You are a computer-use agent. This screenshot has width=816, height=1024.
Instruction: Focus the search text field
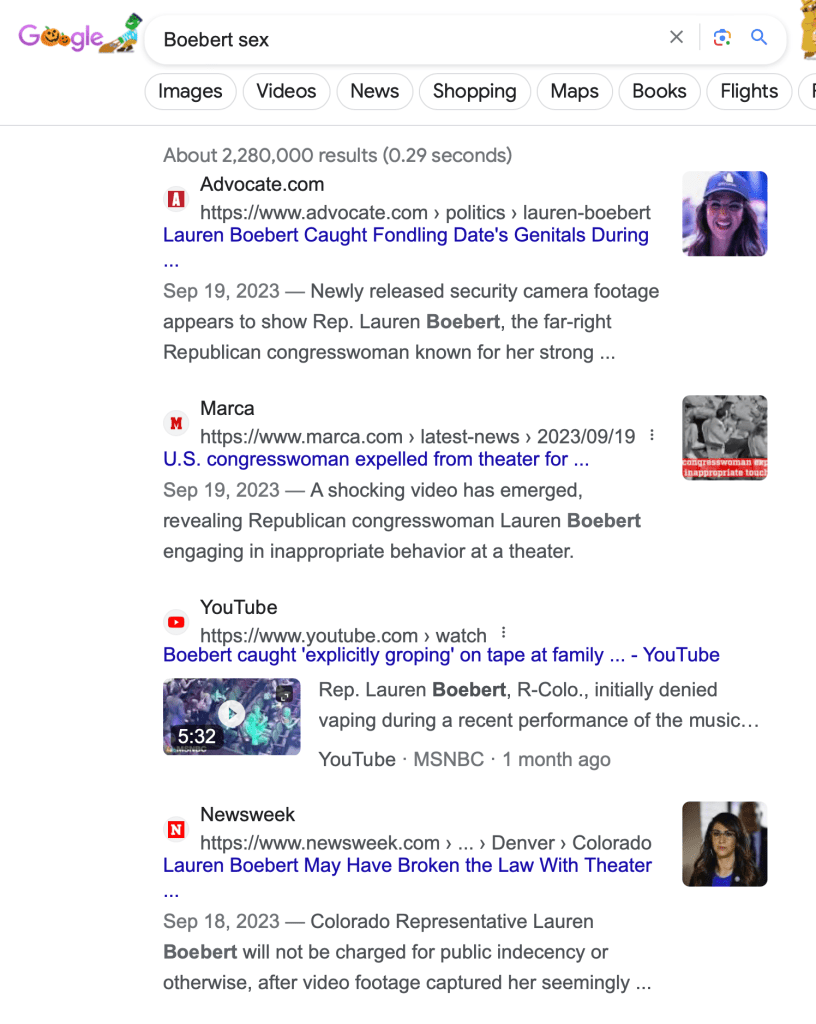[x=400, y=39]
